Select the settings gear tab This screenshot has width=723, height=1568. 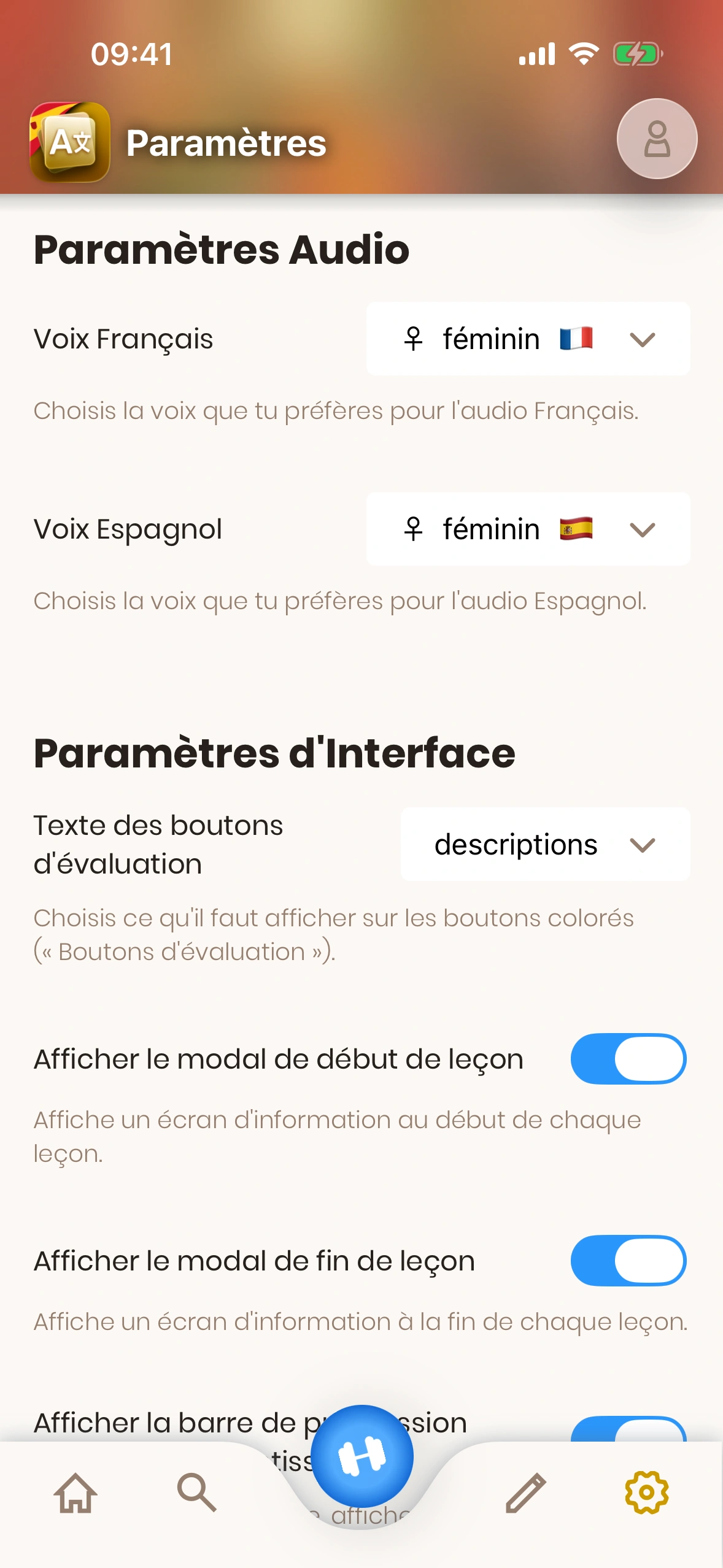[646, 1492]
